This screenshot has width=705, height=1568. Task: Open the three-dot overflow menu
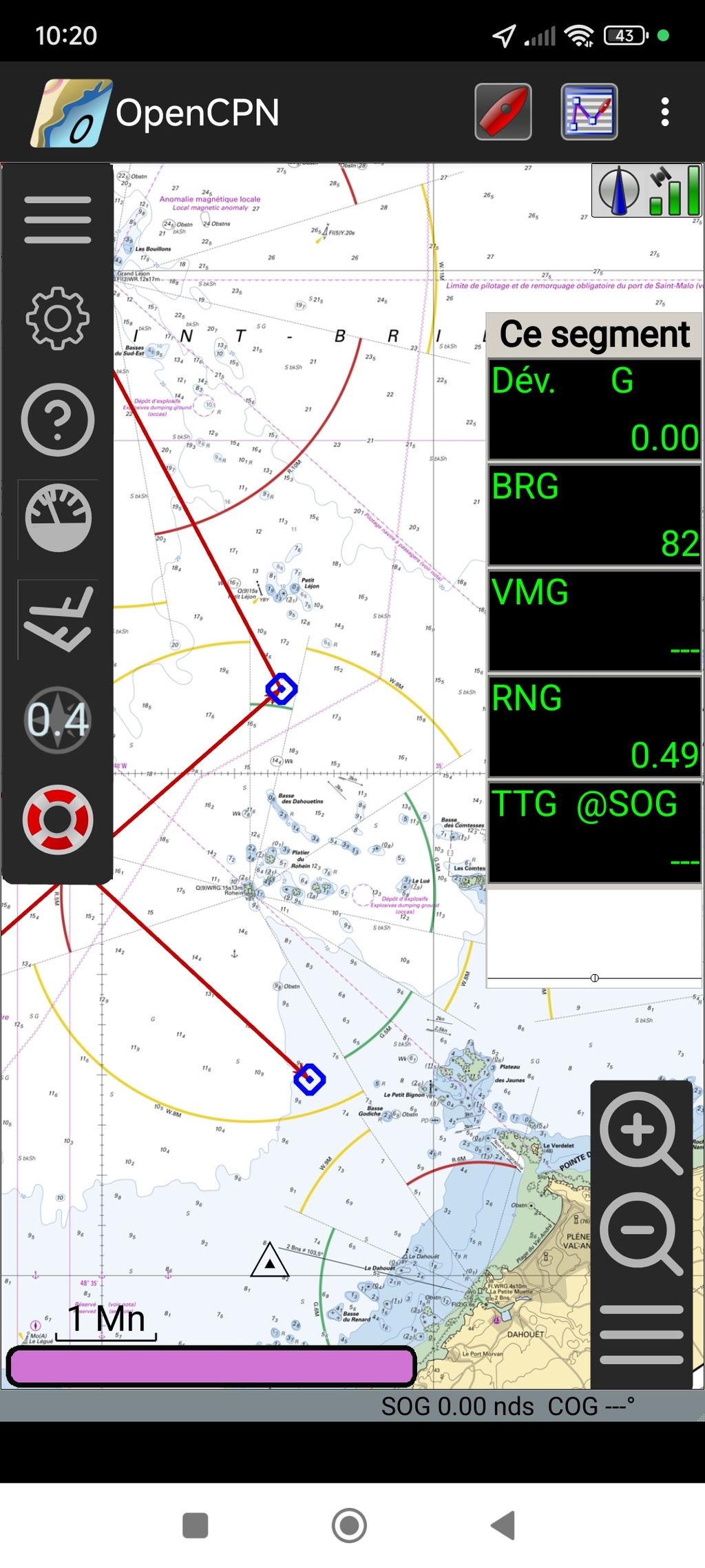point(665,112)
